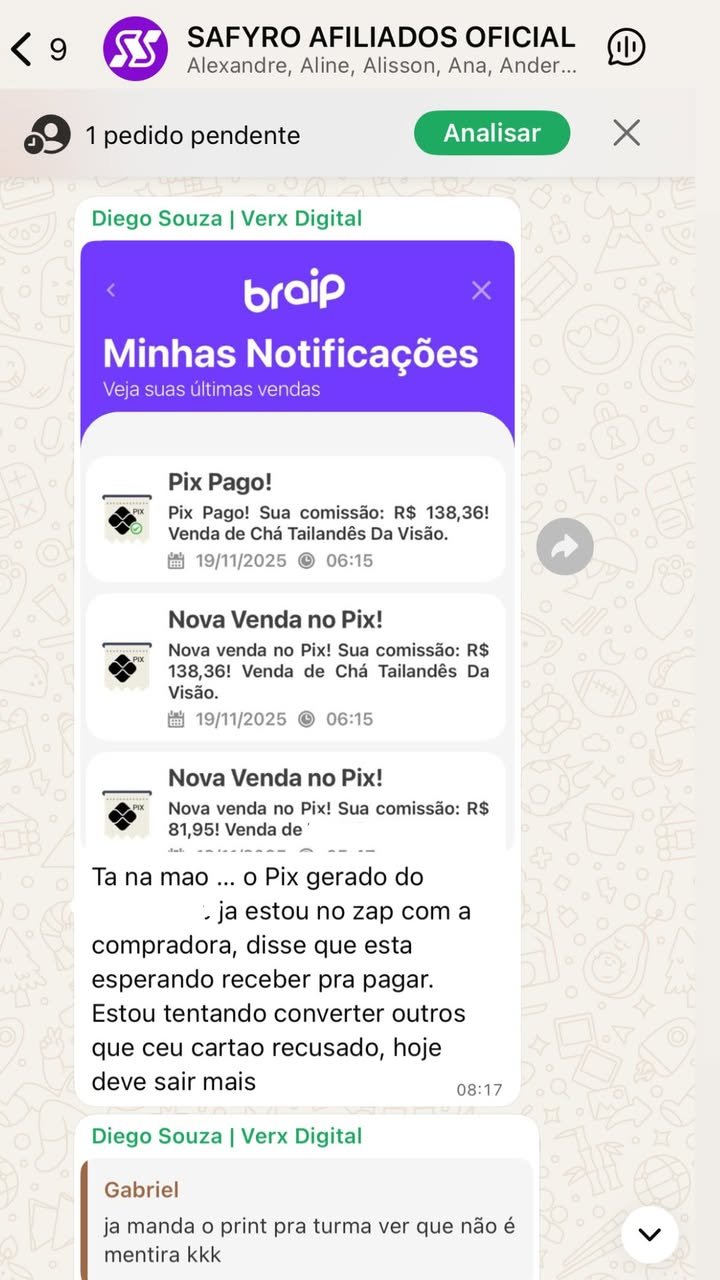Forward the Braip screenshot message
Viewport: 720px width, 1280px height.
coord(565,546)
